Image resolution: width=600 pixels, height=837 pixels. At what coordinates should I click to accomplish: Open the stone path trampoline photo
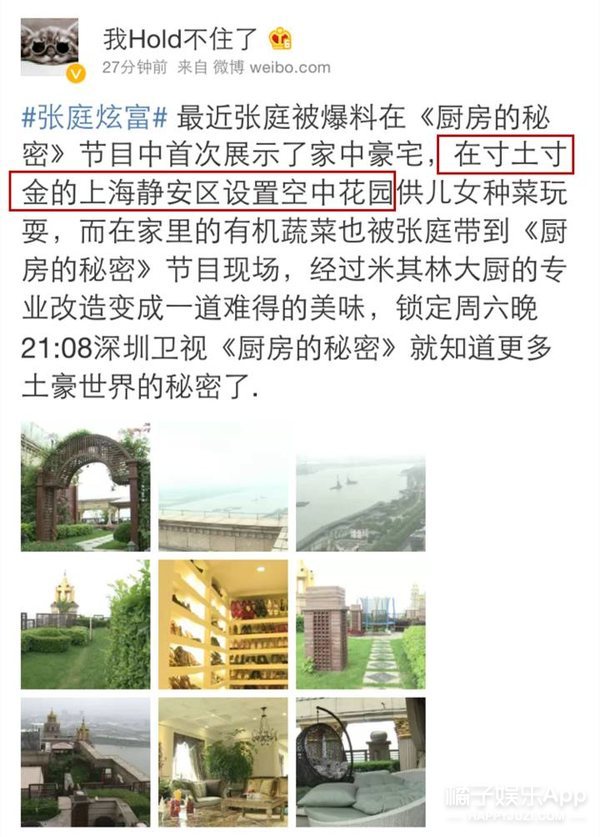(361, 625)
